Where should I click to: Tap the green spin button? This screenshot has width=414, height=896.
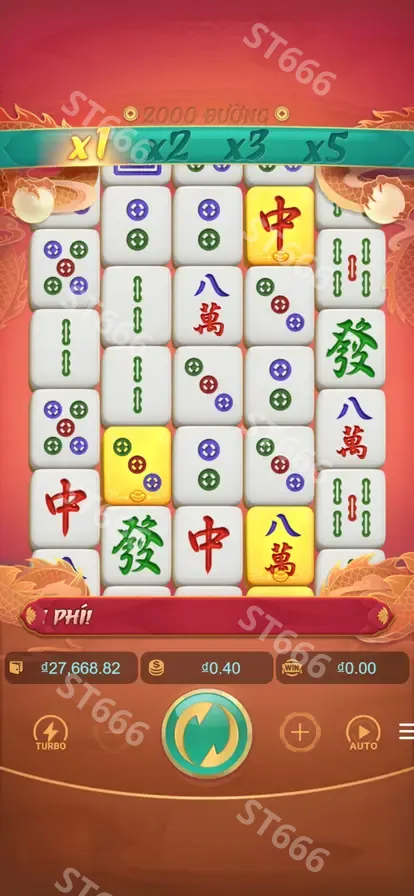coord(207,733)
